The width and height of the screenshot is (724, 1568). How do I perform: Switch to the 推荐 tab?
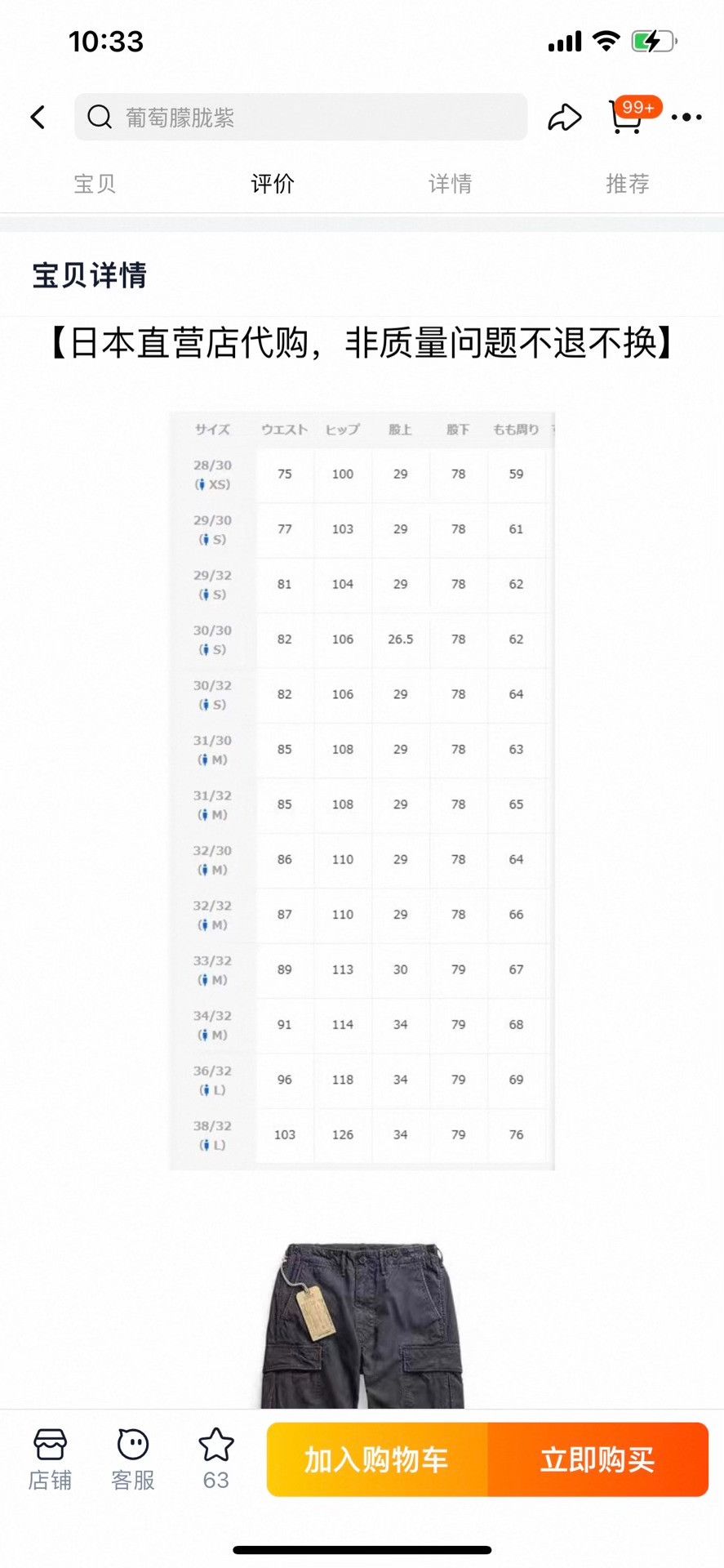coord(628,184)
